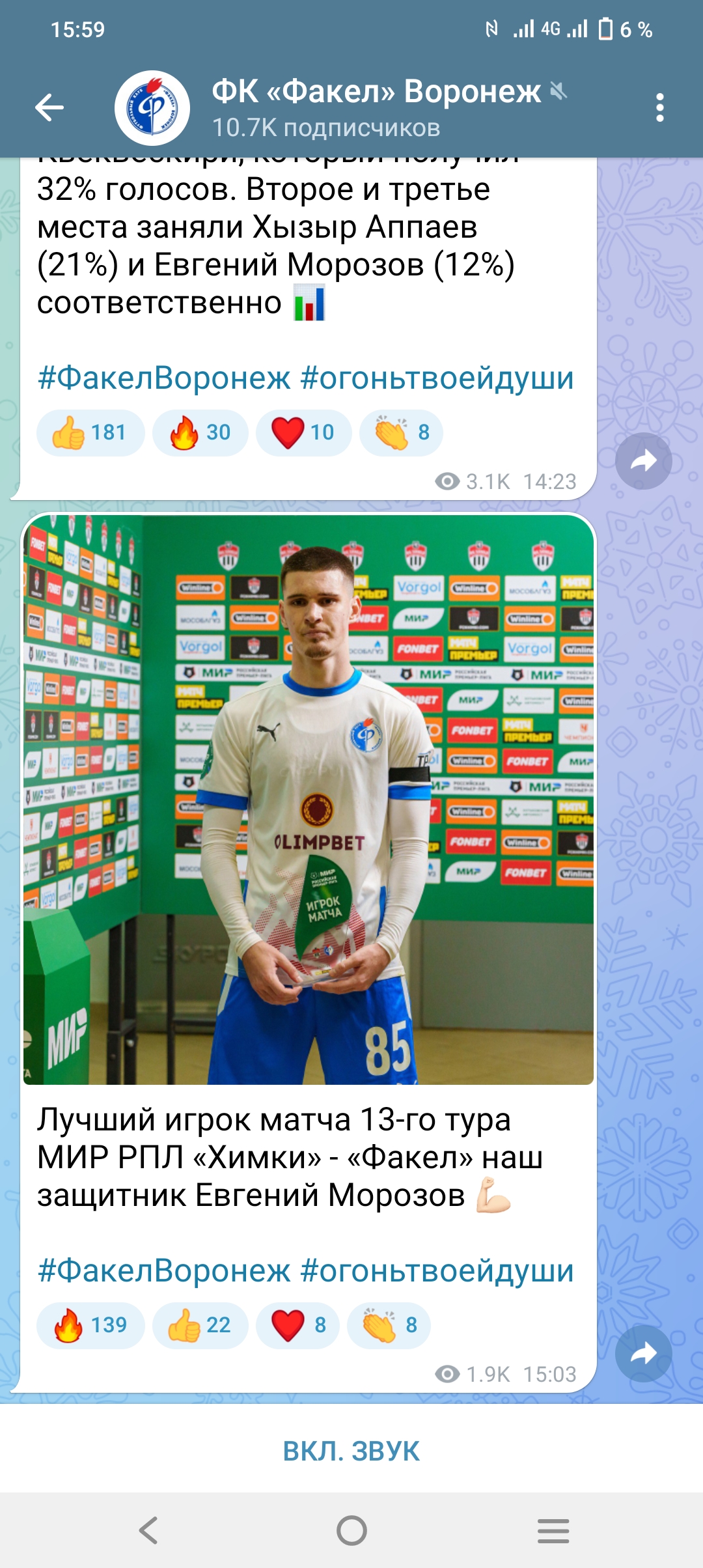React with the heart showing 10
This screenshot has width=703, height=1568.
click(x=303, y=432)
